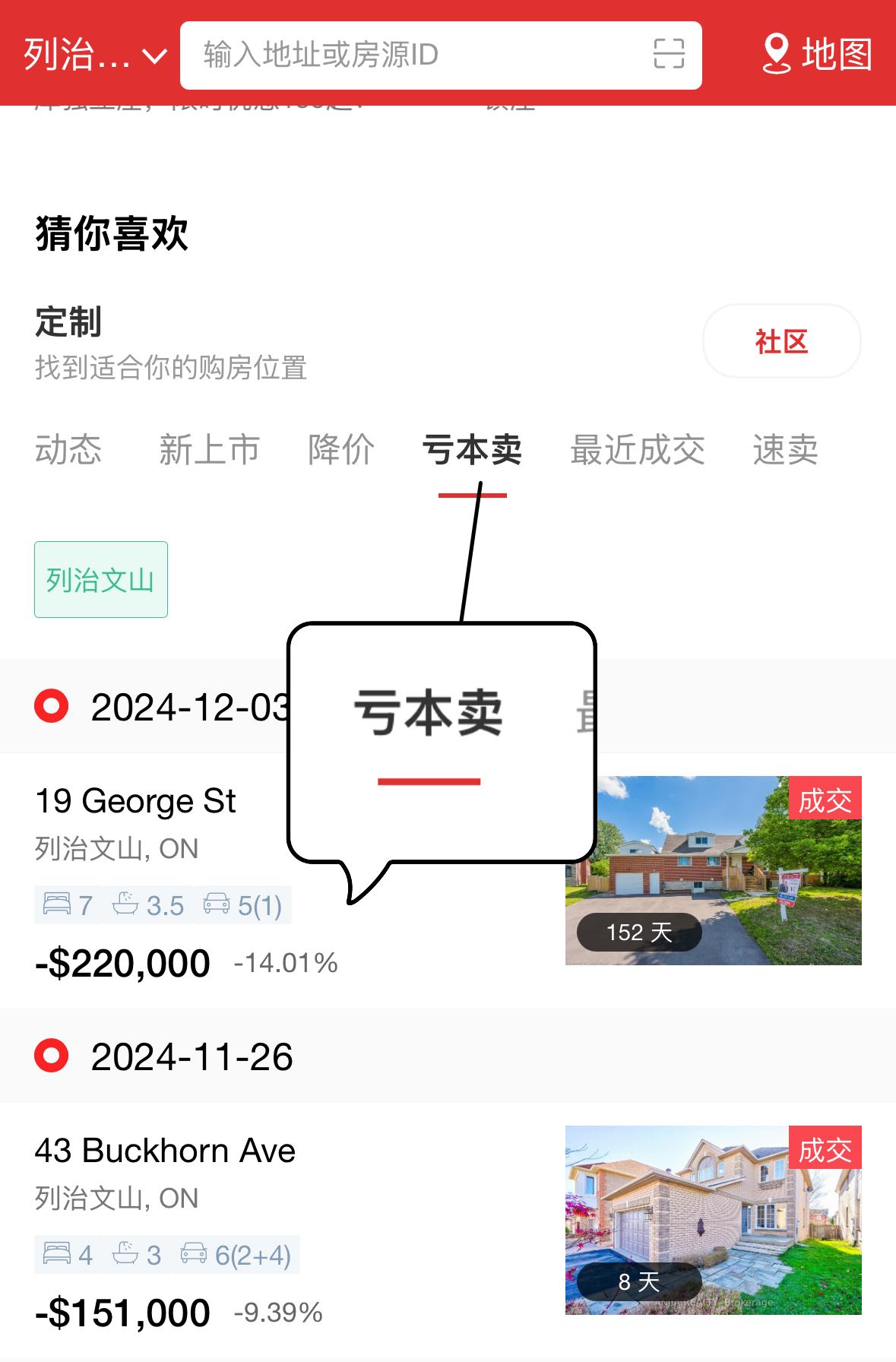This screenshot has width=896, height=1362.
Task: Select the 亏本卖 tab
Action: pos(472,449)
